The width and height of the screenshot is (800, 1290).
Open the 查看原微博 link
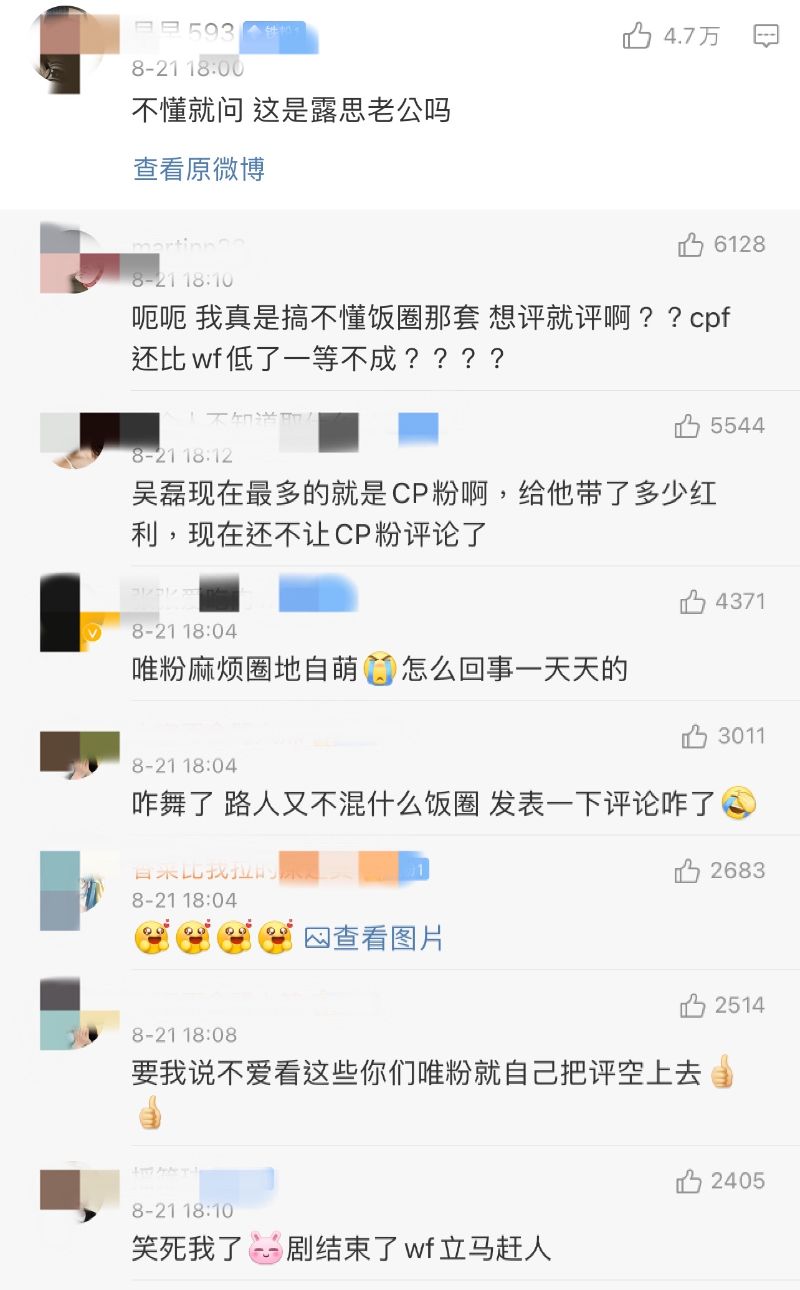click(x=199, y=169)
